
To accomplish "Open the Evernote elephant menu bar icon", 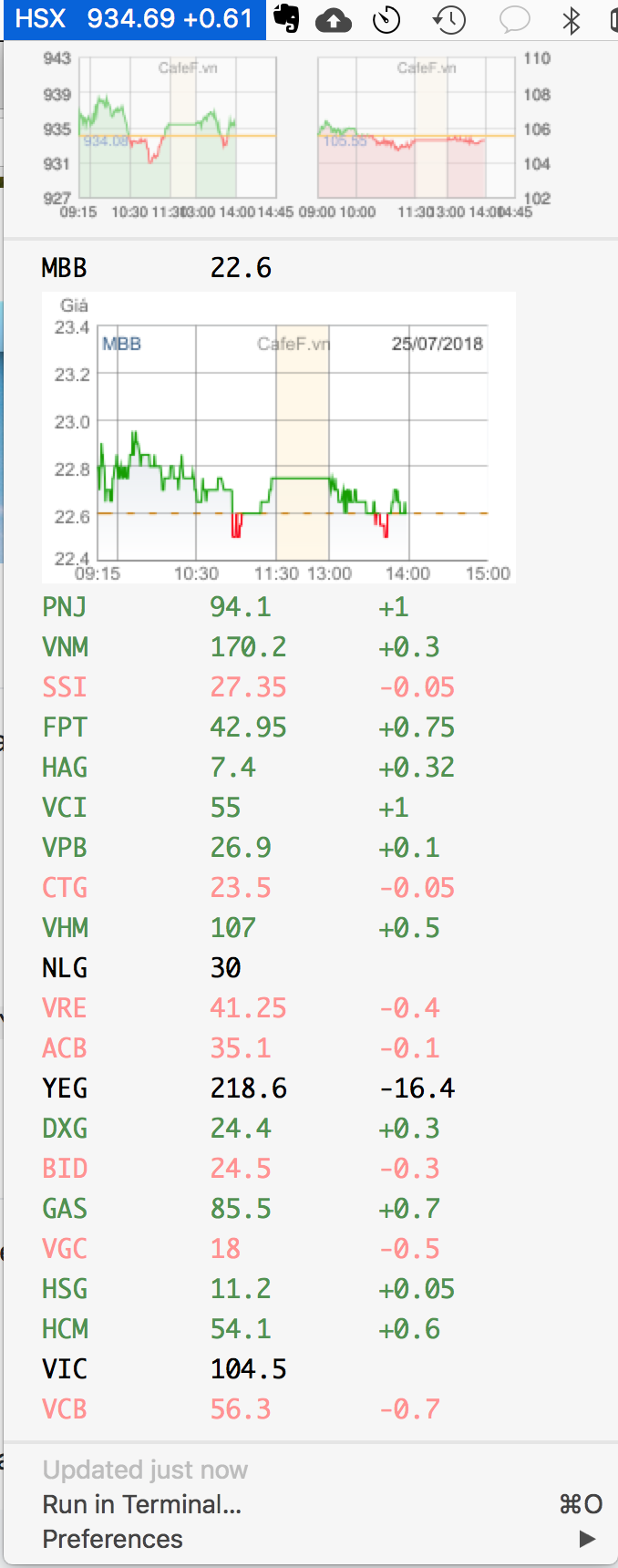I will 286,19.
